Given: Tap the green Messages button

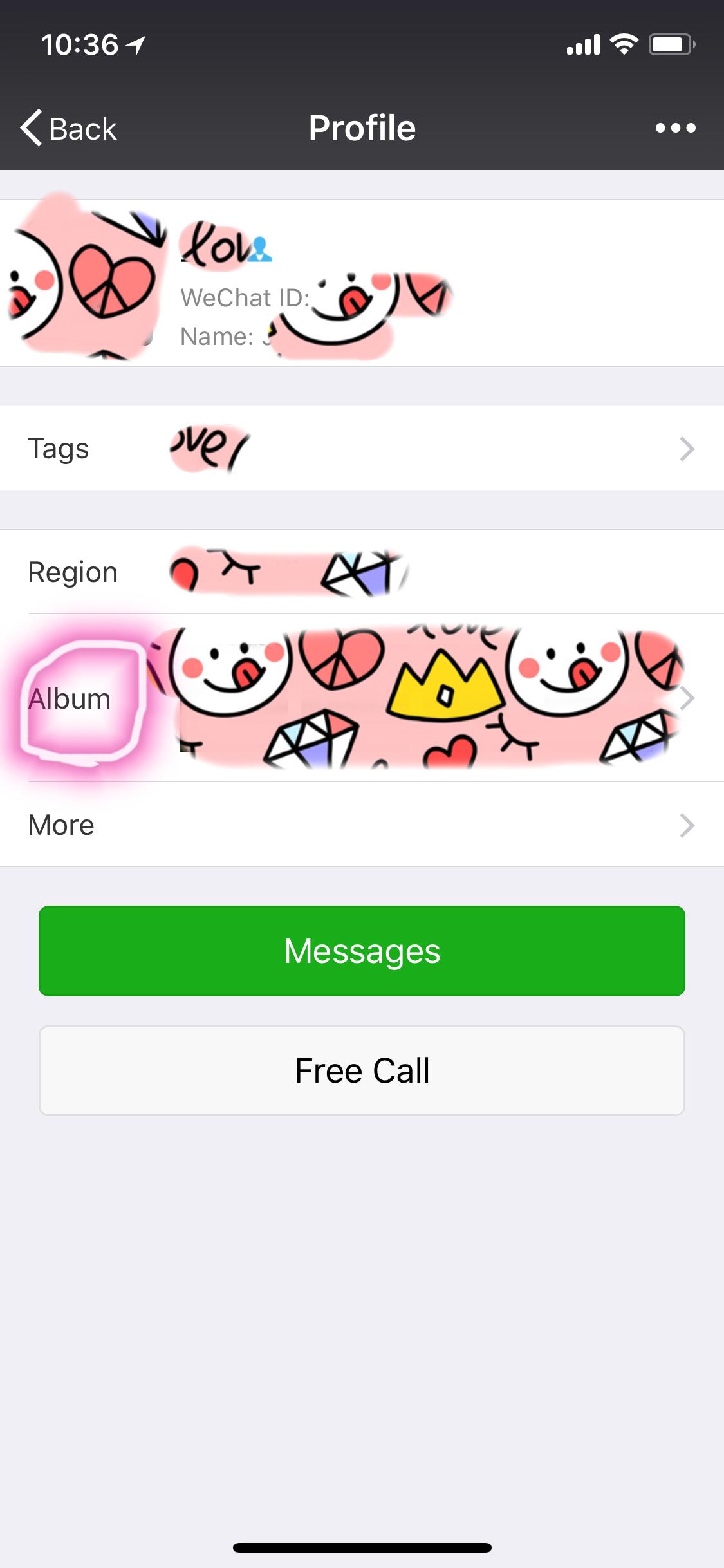Looking at the screenshot, I should pyautogui.click(x=362, y=951).
